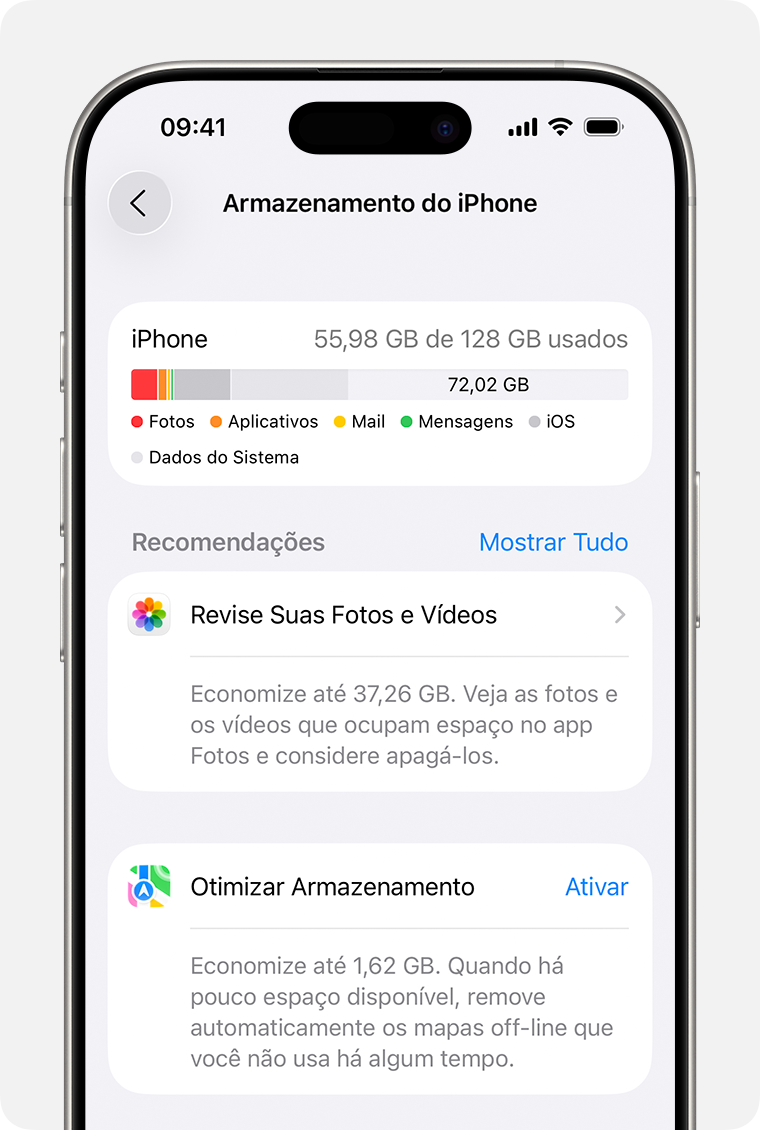Tap the battery indicator in the status bar
760x1130 pixels.
pyautogui.click(x=603, y=127)
